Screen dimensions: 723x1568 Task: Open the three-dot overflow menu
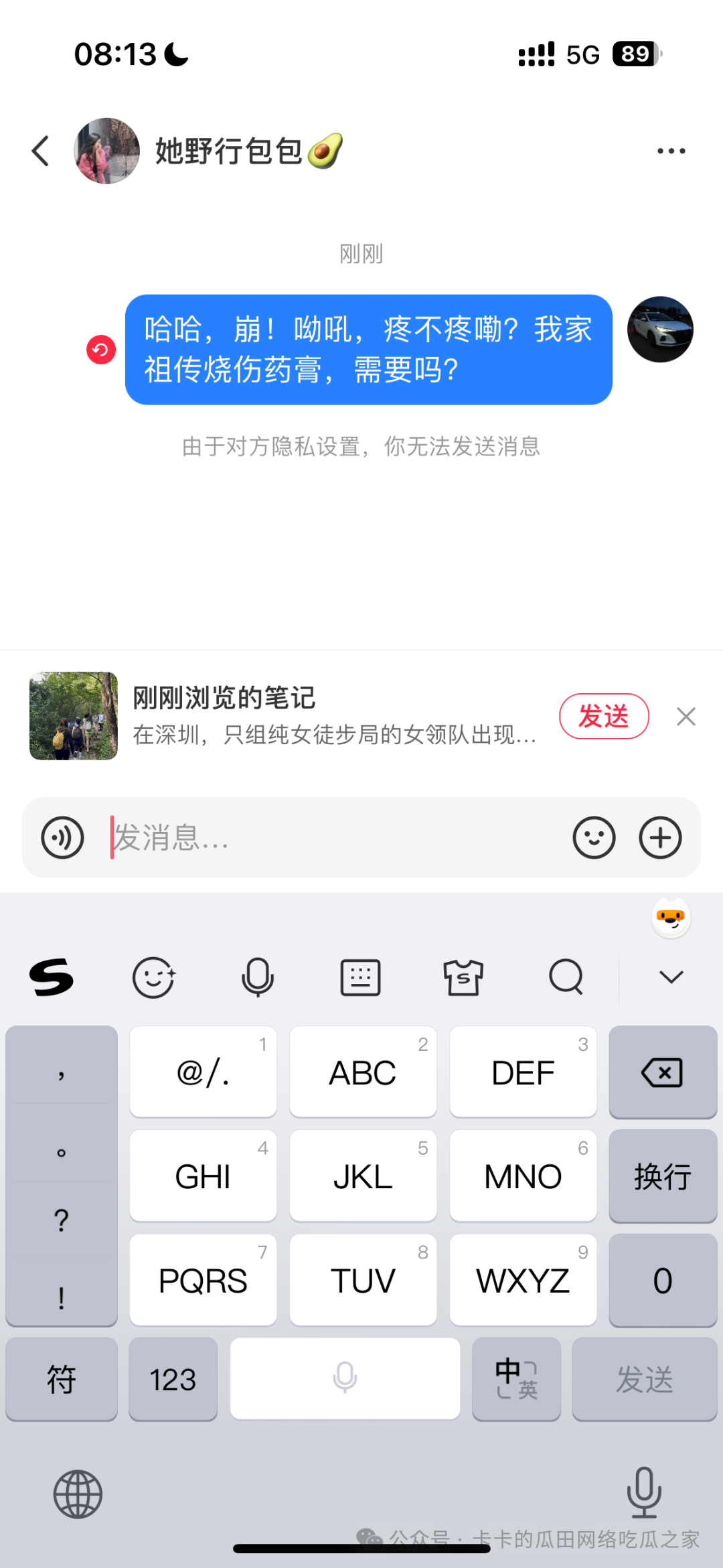671,151
